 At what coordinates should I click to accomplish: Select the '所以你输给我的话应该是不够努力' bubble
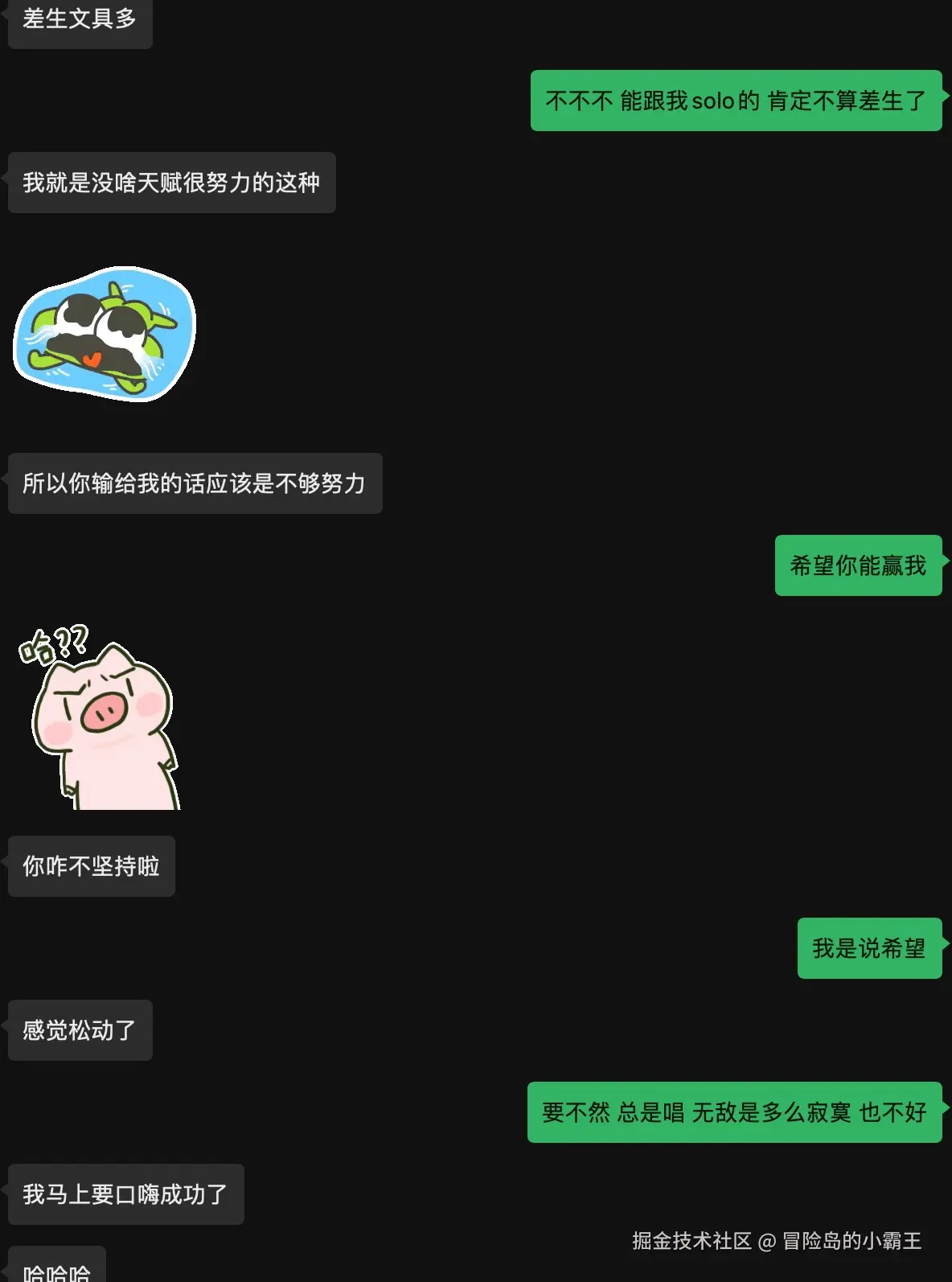coord(195,484)
